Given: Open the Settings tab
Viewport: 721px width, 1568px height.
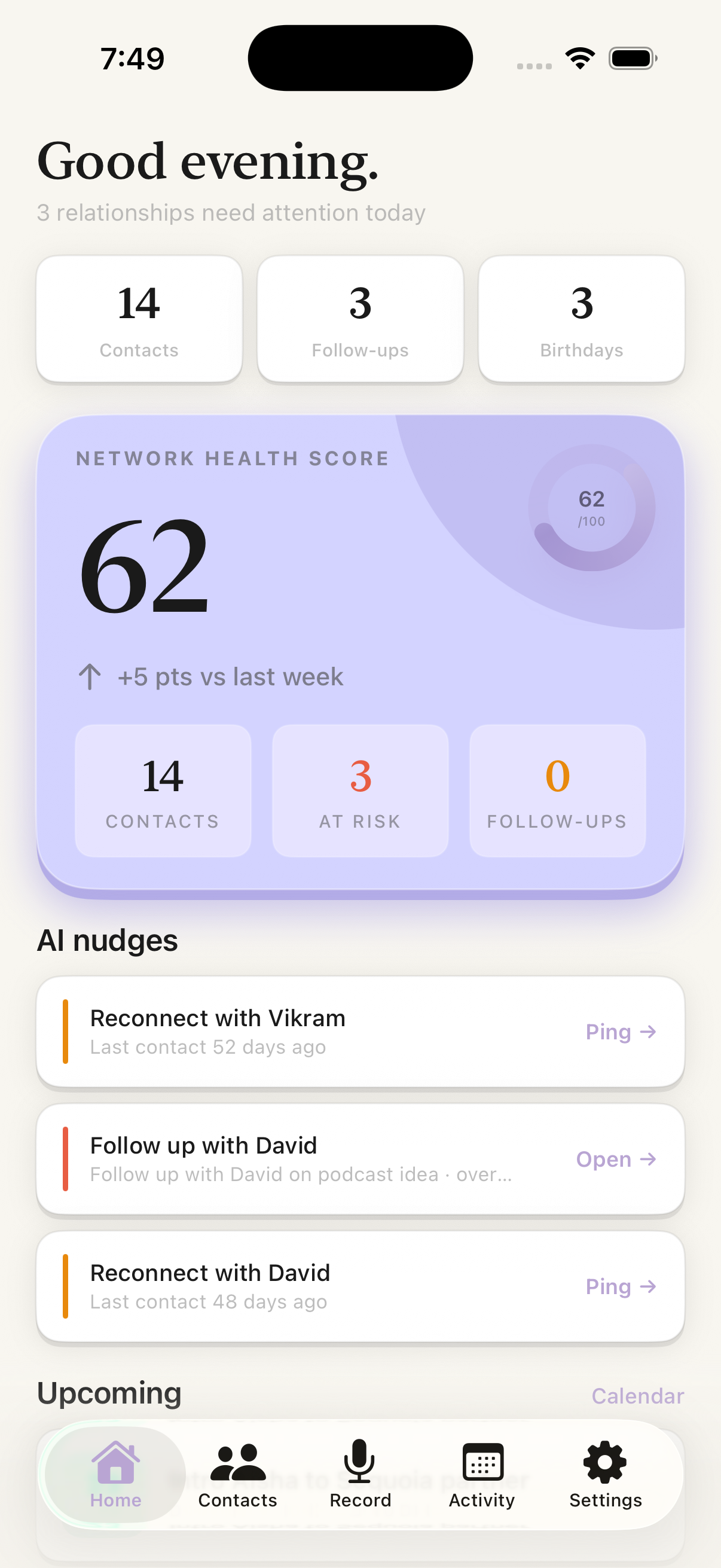Looking at the screenshot, I should click(x=605, y=1474).
